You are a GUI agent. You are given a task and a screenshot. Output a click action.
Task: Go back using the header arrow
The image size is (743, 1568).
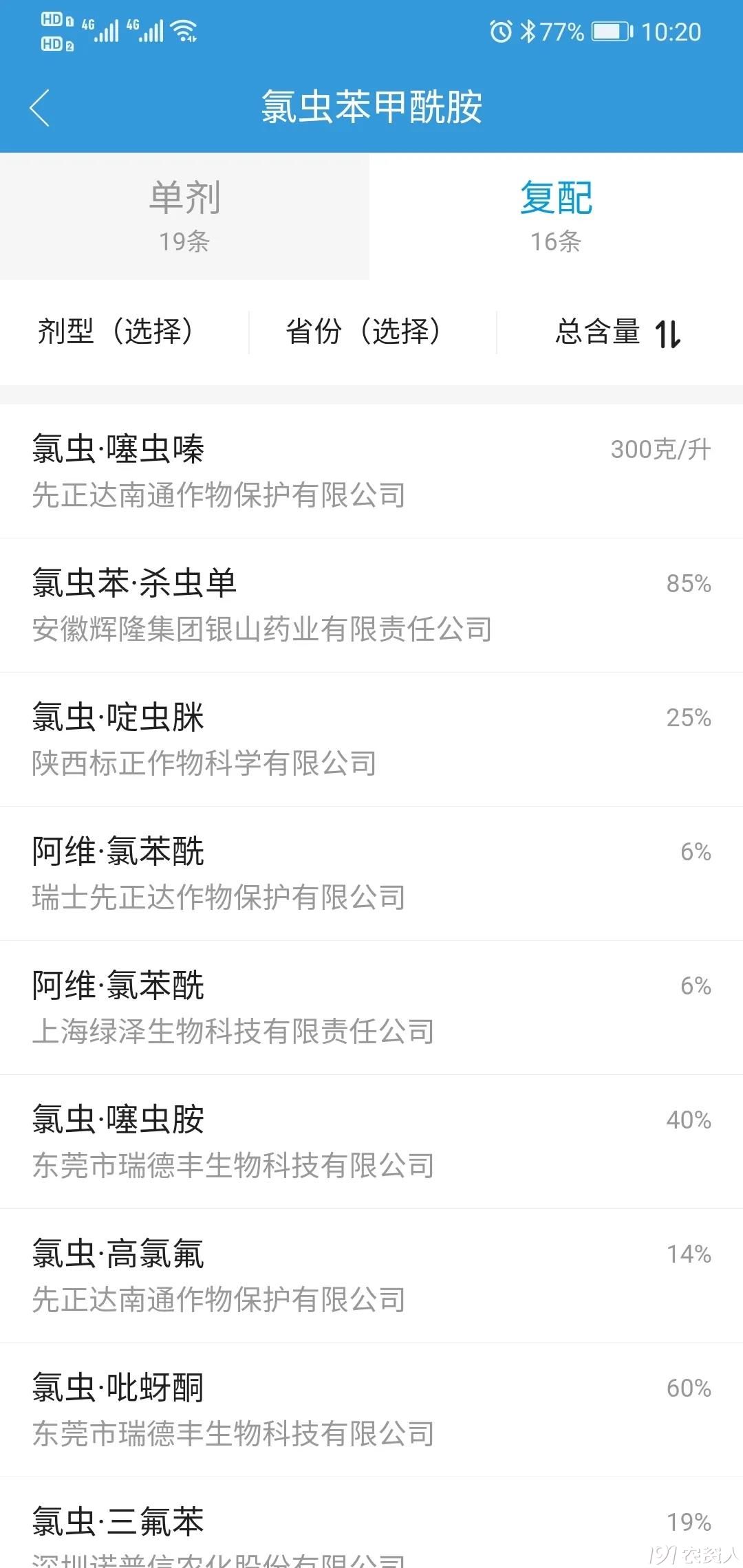40,108
